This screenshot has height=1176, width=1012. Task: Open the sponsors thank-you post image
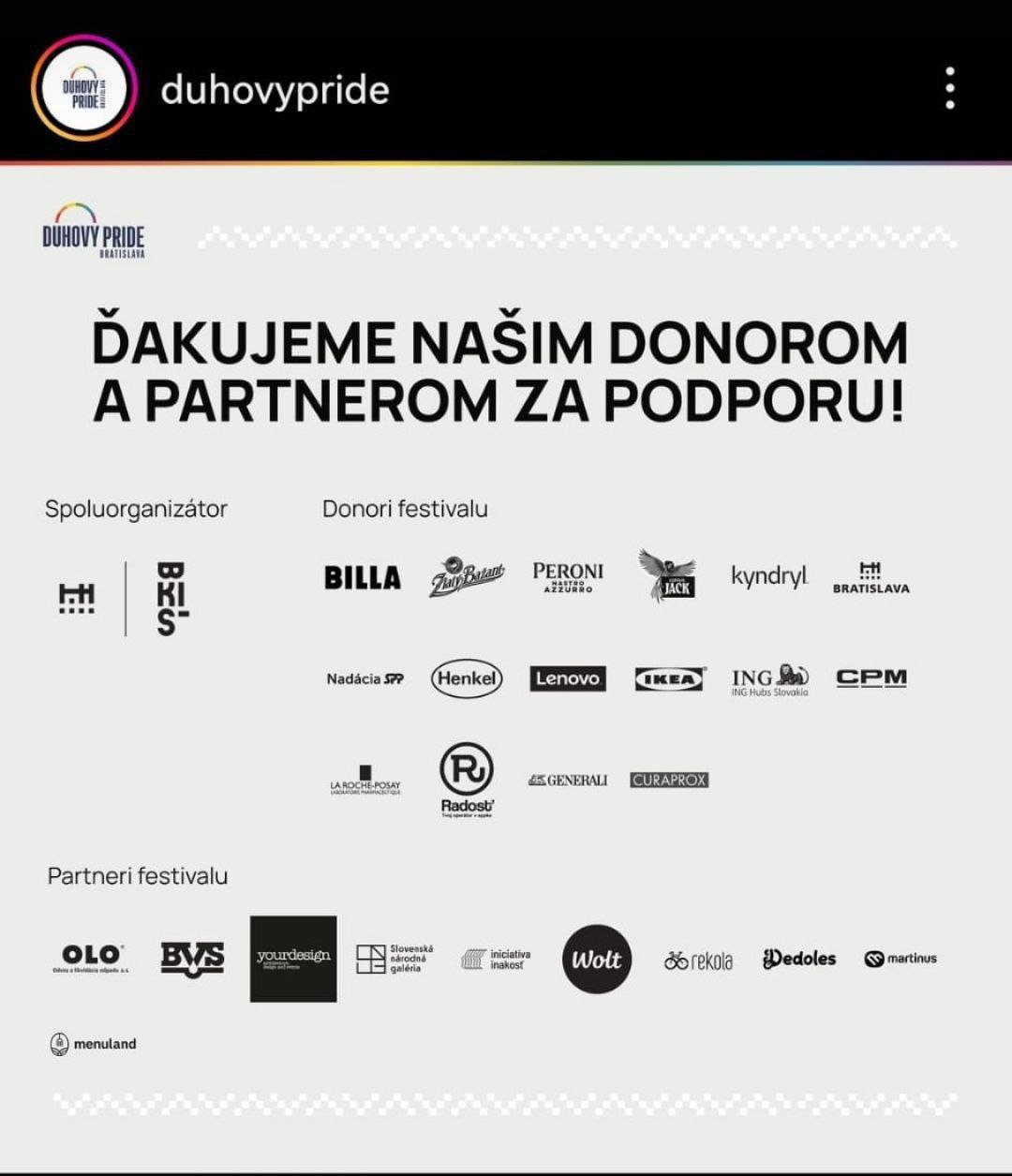coord(506,656)
